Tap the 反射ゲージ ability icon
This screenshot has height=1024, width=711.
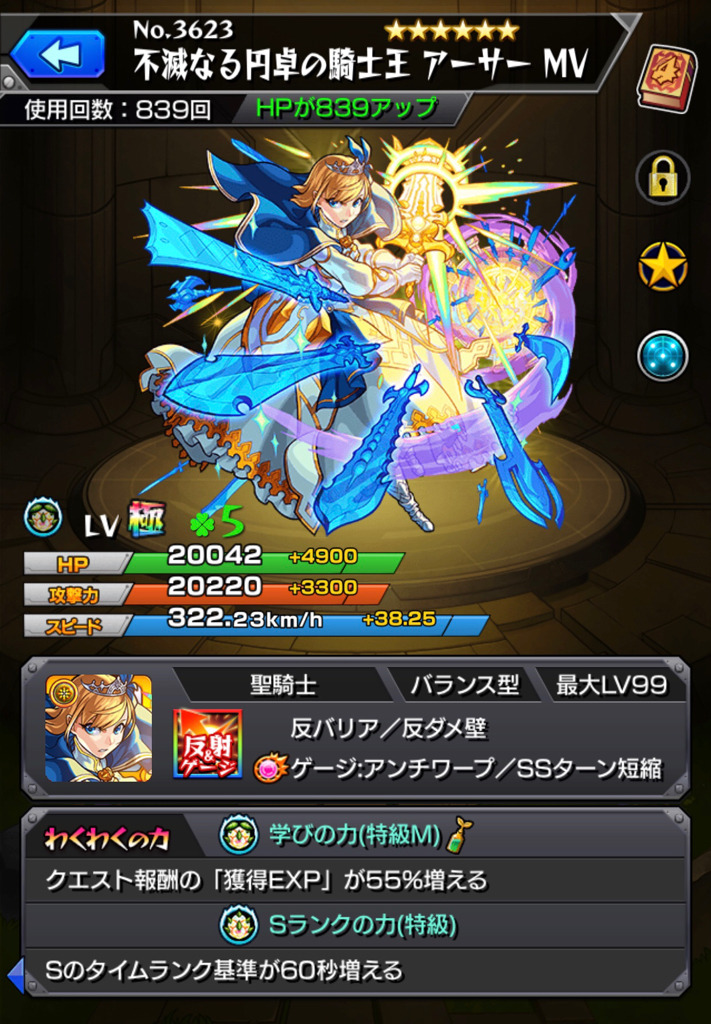tap(207, 743)
